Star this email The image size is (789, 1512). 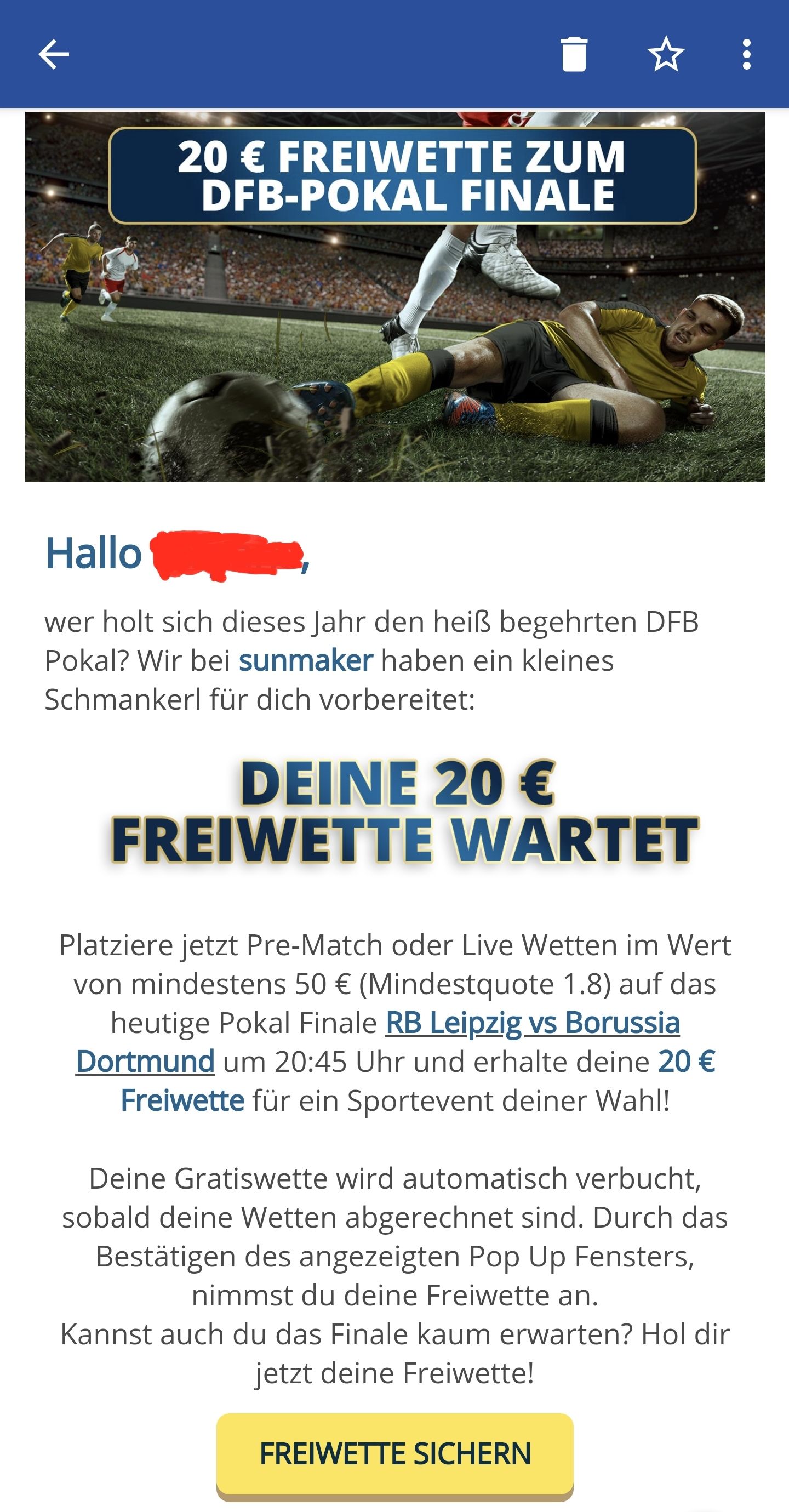tap(666, 55)
